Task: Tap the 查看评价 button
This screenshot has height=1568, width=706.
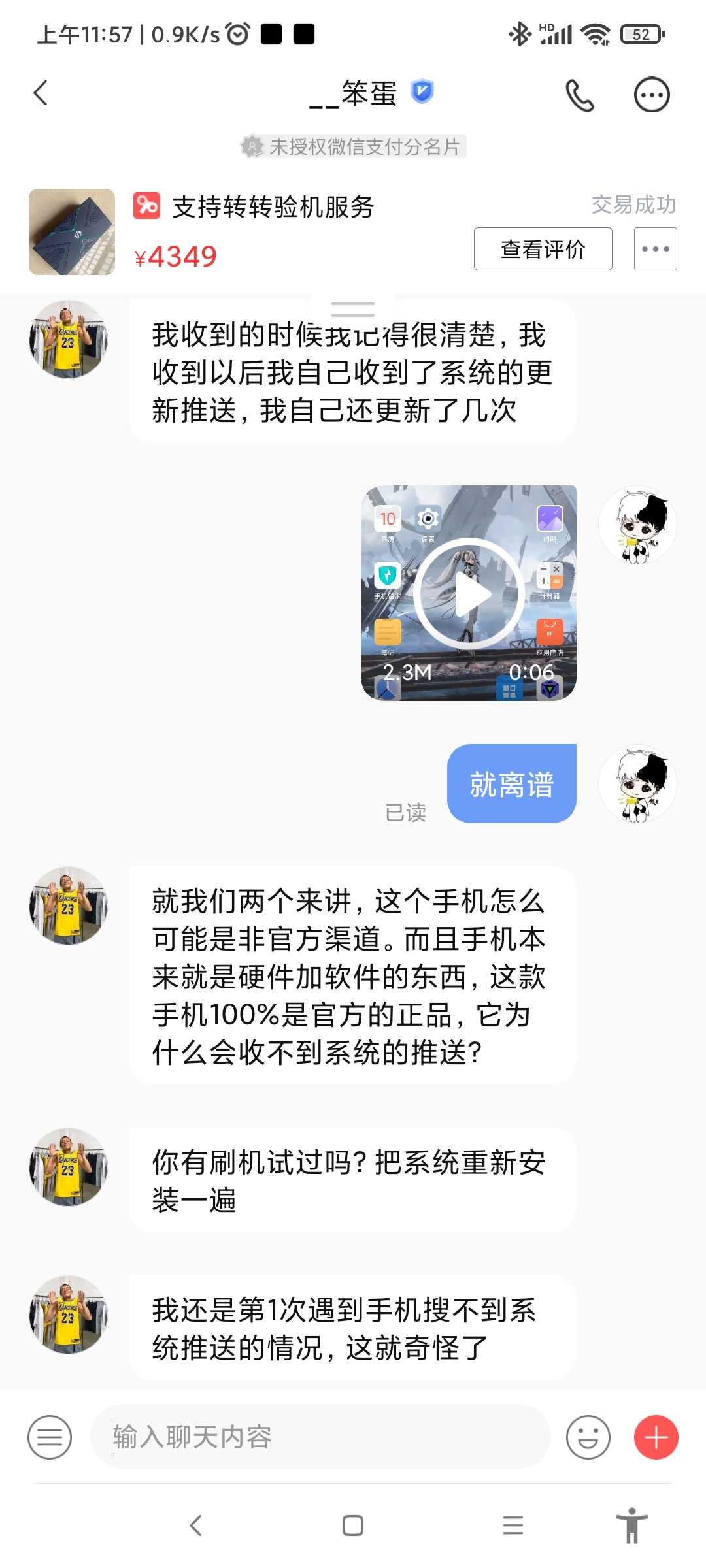Action: click(x=543, y=249)
